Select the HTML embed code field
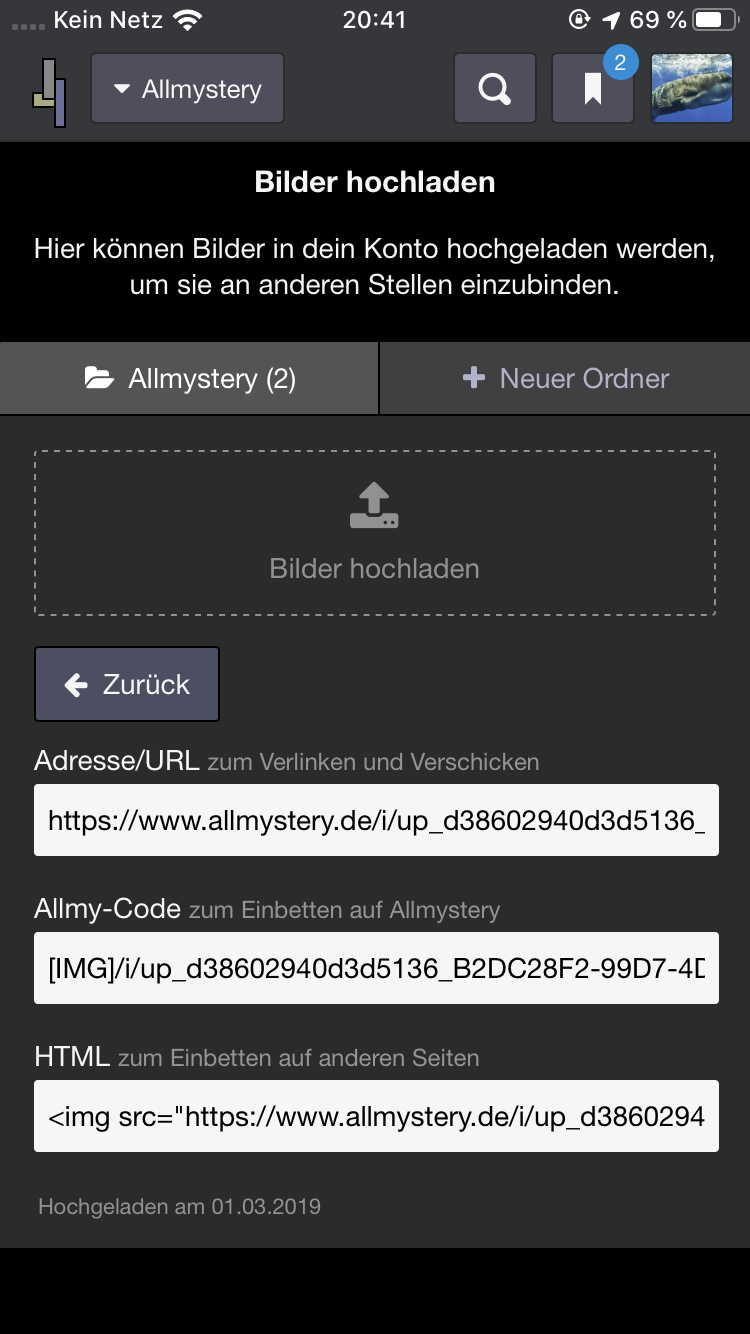Screen dimensions: 750x1334 pos(376,1116)
